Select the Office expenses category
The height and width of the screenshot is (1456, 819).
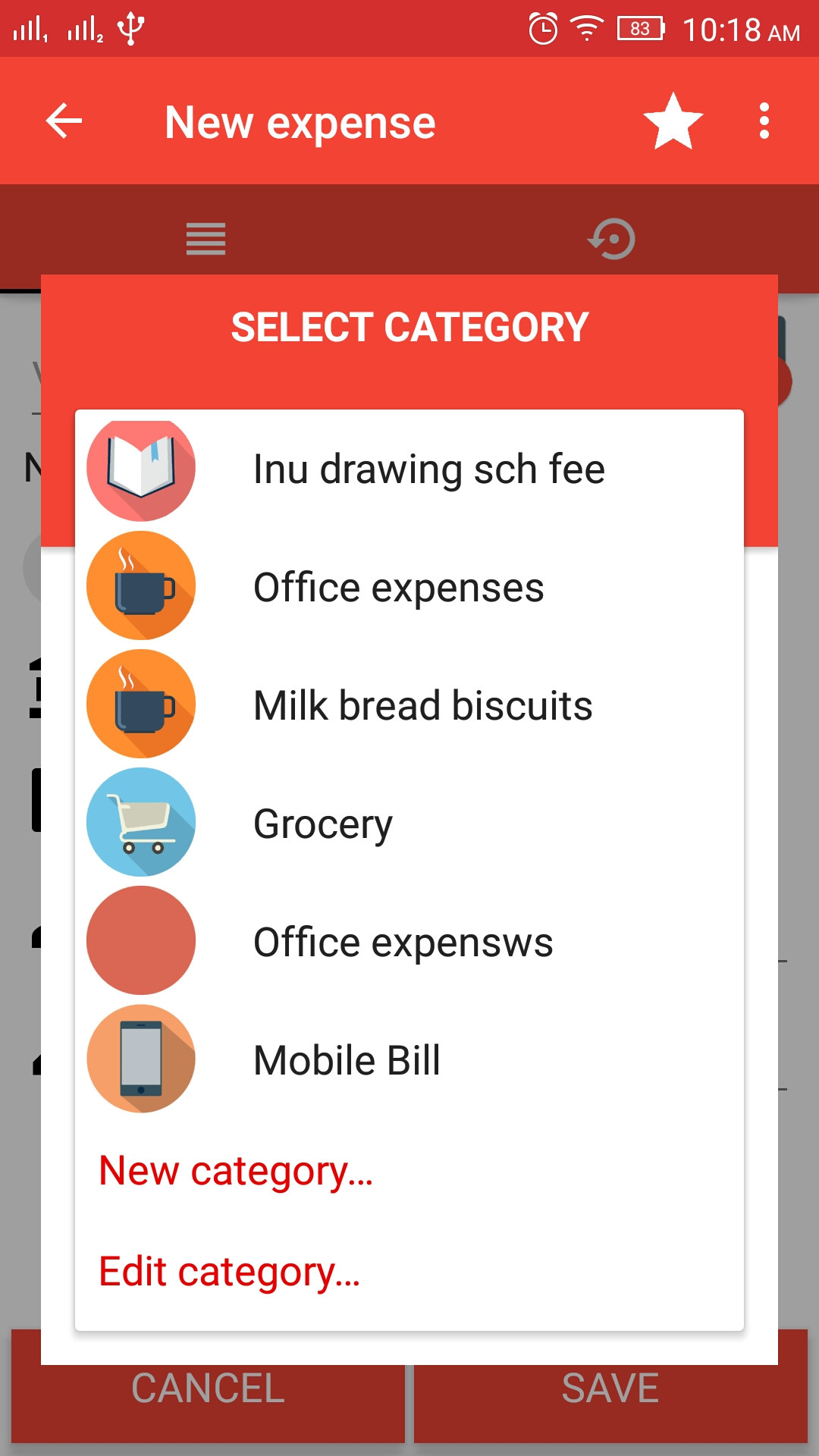tap(398, 585)
